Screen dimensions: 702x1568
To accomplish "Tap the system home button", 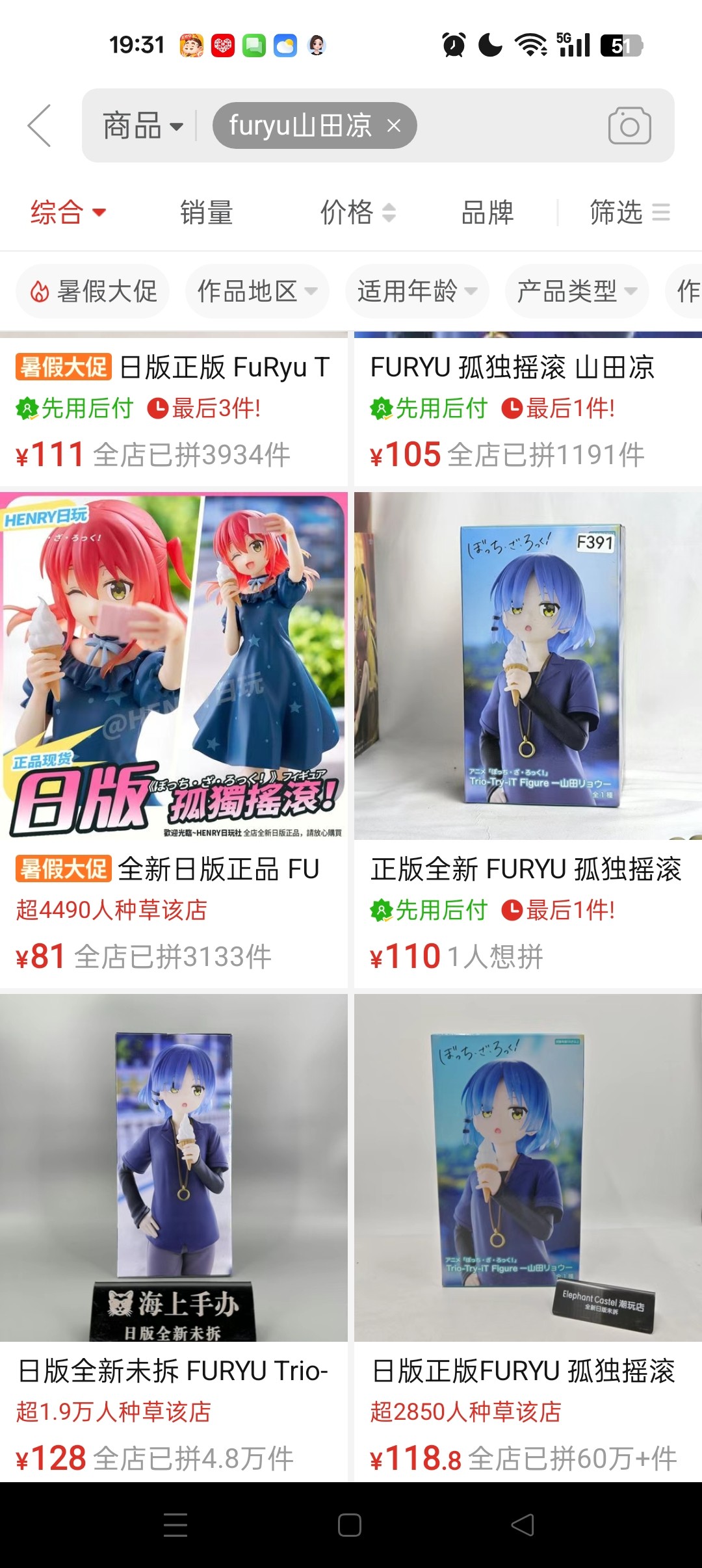I will click(x=350, y=1525).
